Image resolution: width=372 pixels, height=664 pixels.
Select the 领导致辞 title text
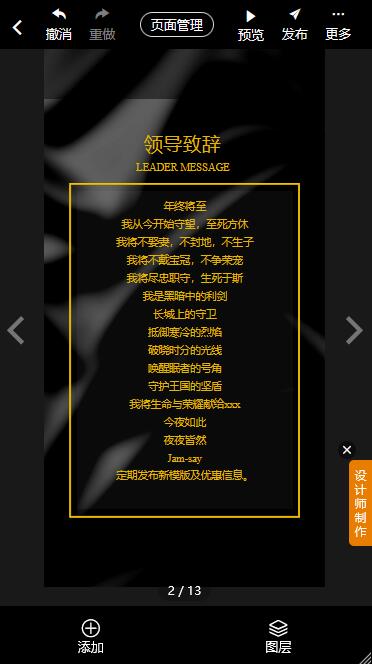click(182, 144)
